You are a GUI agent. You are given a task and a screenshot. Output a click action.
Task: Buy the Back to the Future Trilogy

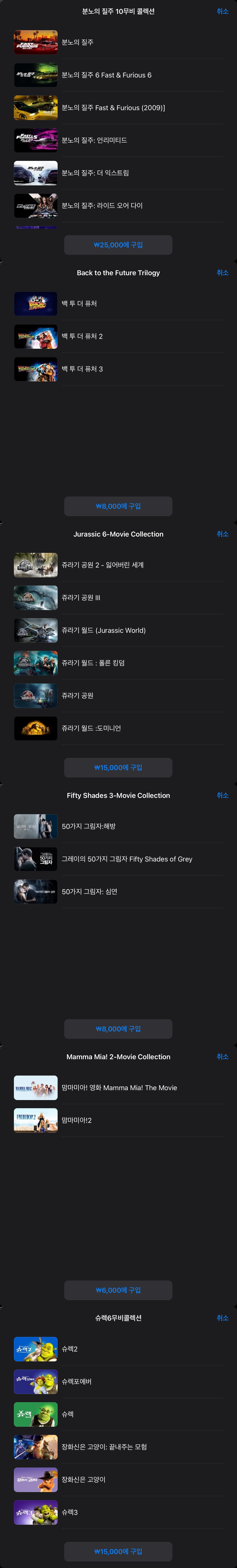click(118, 506)
